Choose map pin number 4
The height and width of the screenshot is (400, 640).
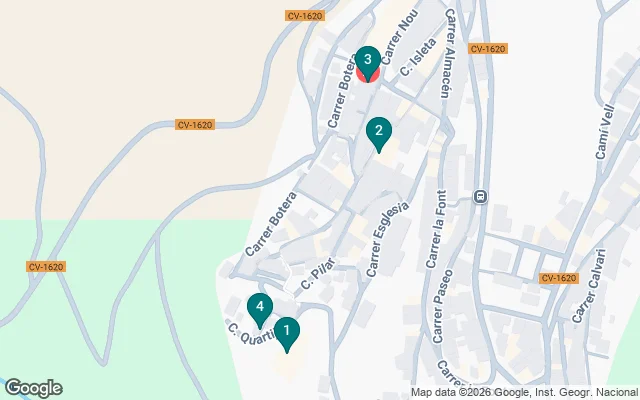(x=260, y=307)
